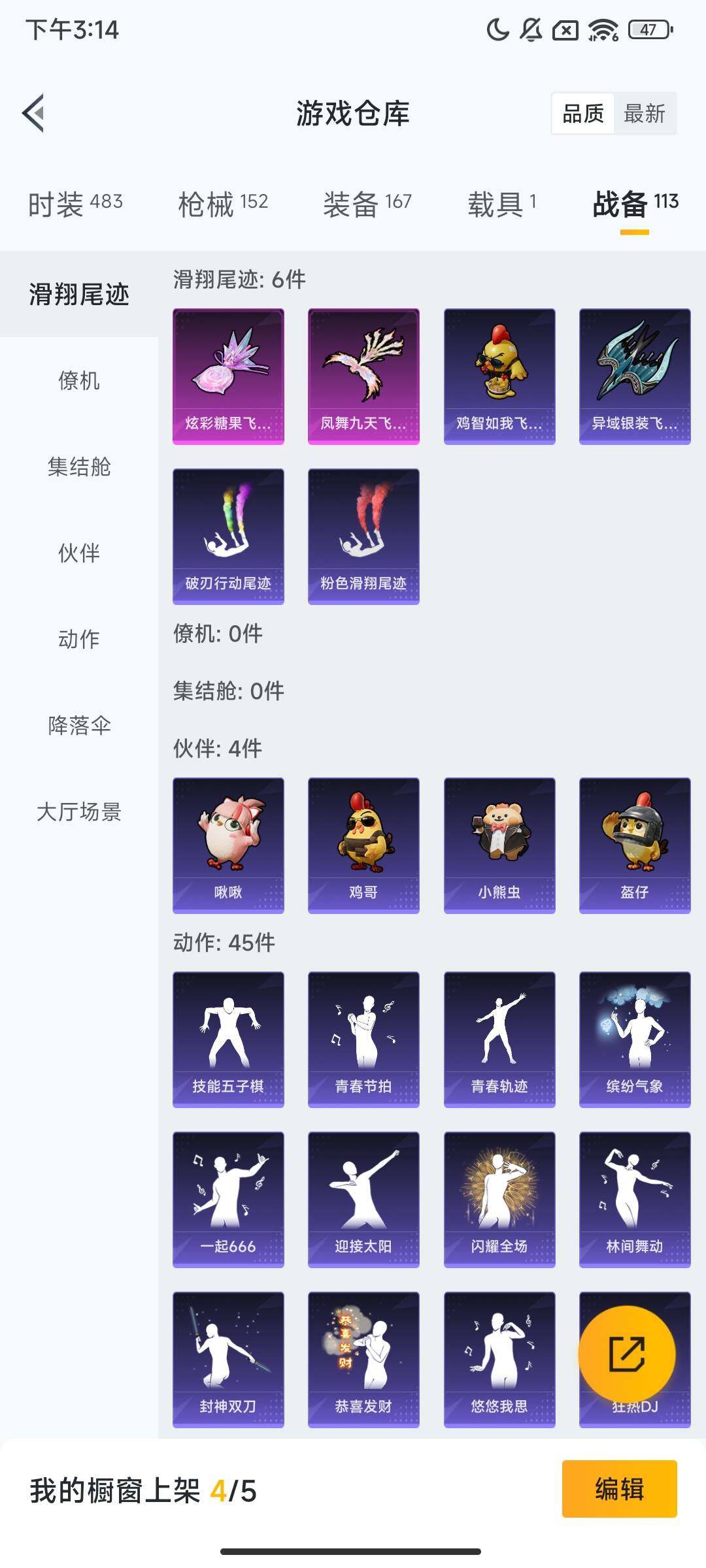Select 大厅场景 in the left sidebar
706x1568 pixels.
click(78, 813)
